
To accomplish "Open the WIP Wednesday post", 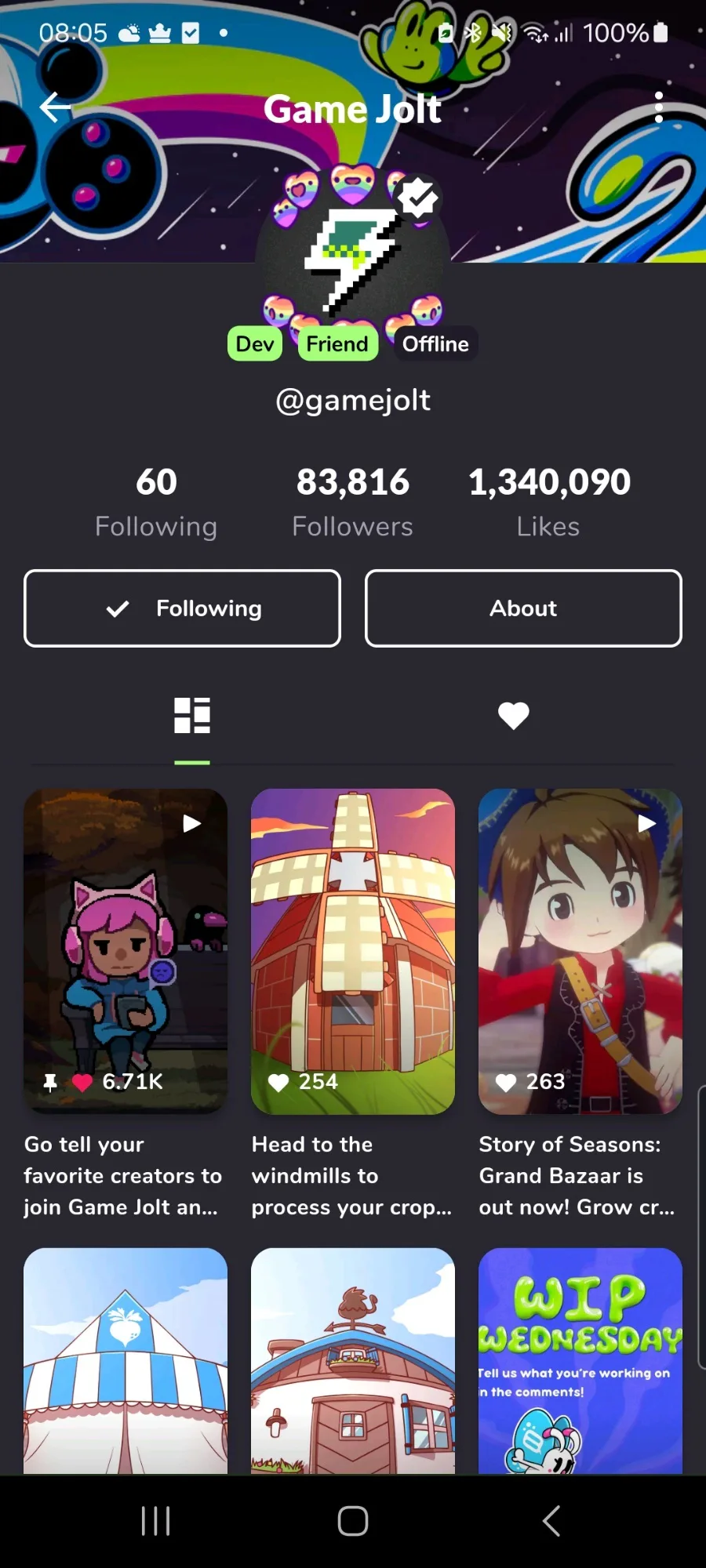I will (580, 1361).
